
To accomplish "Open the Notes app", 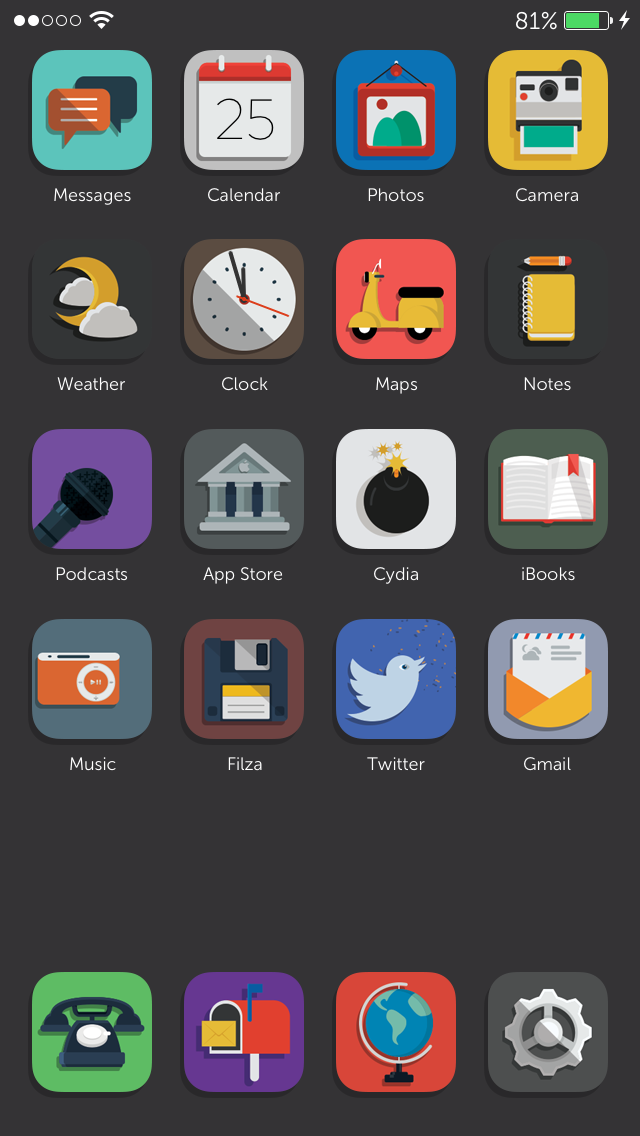I will pyautogui.click(x=547, y=300).
